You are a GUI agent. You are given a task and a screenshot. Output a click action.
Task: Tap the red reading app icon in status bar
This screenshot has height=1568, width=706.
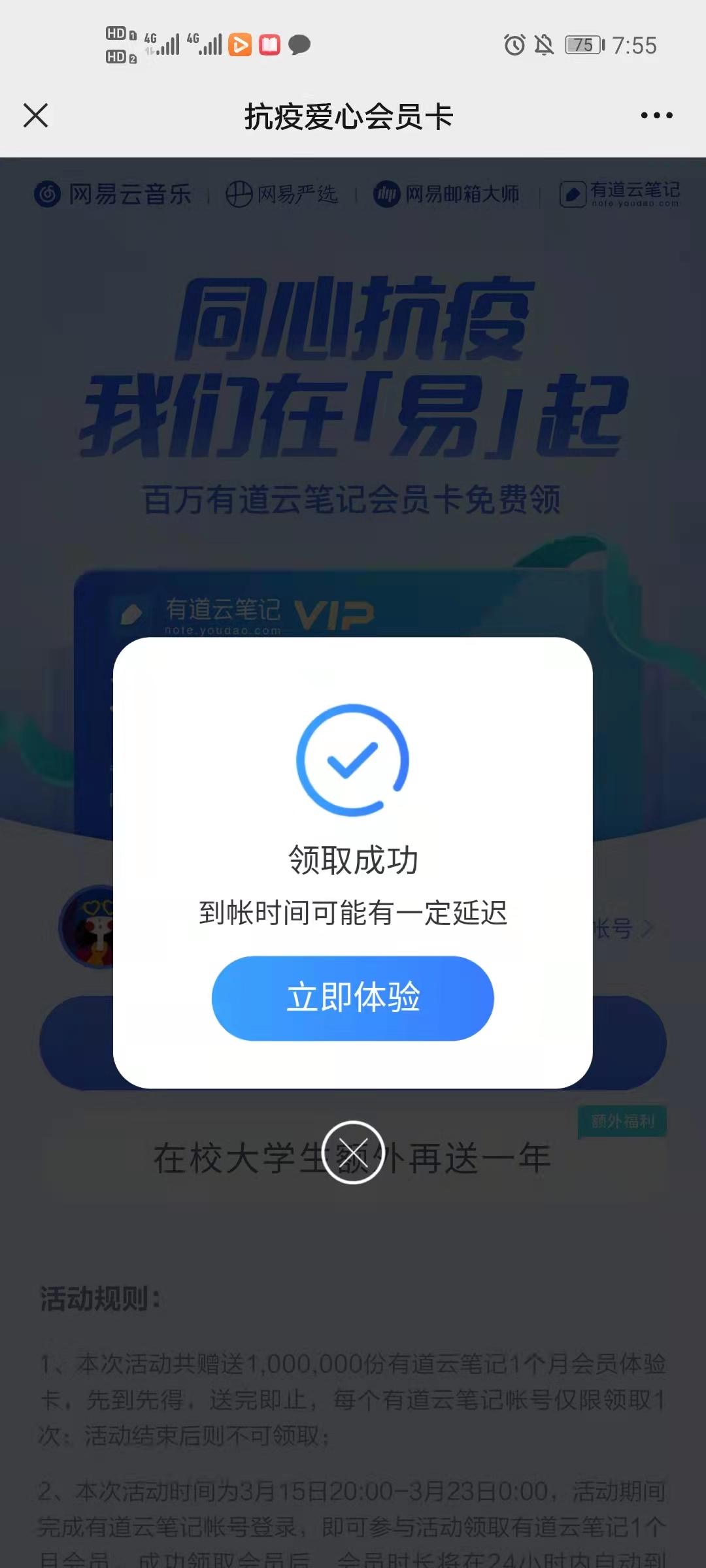[x=269, y=44]
